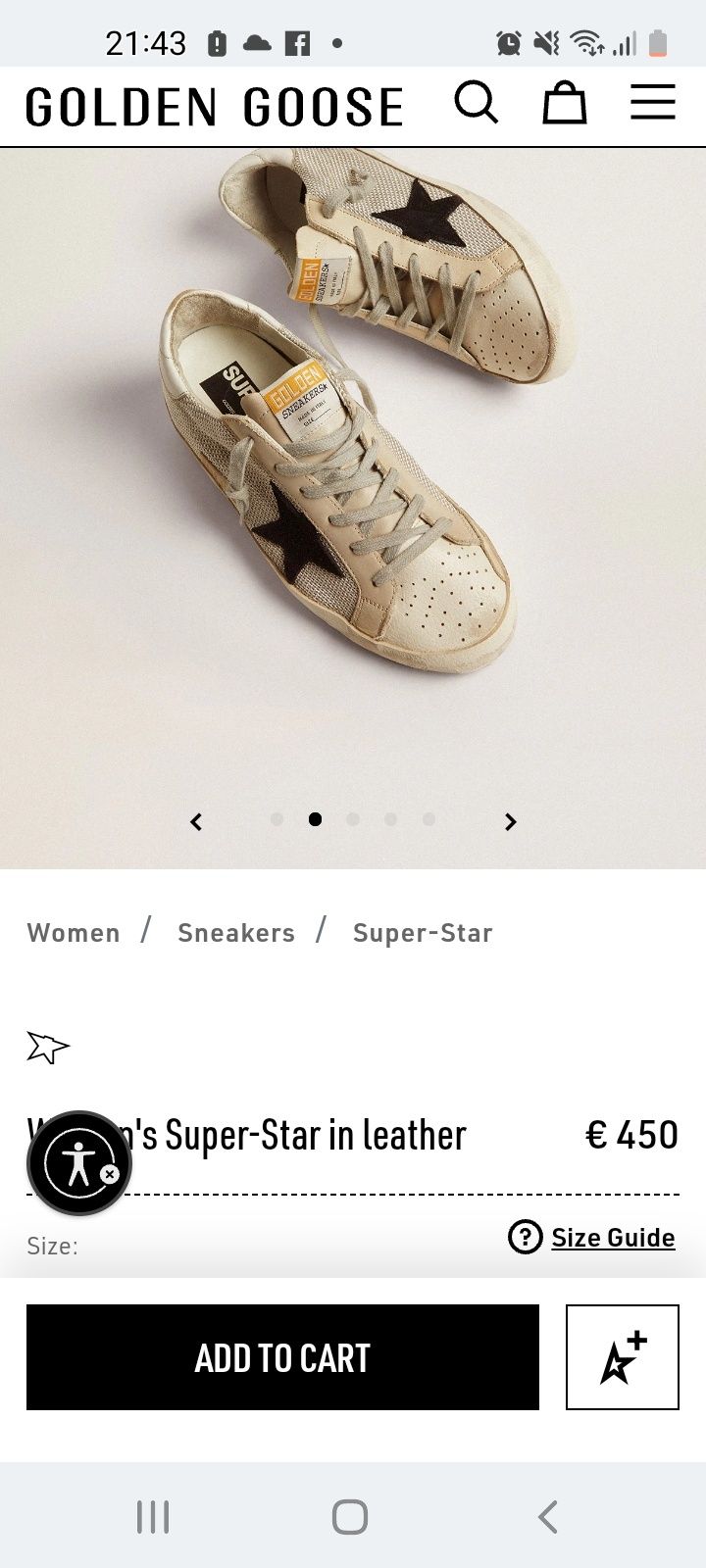Image resolution: width=706 pixels, height=1568 pixels.
Task: Open the Size Guide link
Action: (612, 1238)
